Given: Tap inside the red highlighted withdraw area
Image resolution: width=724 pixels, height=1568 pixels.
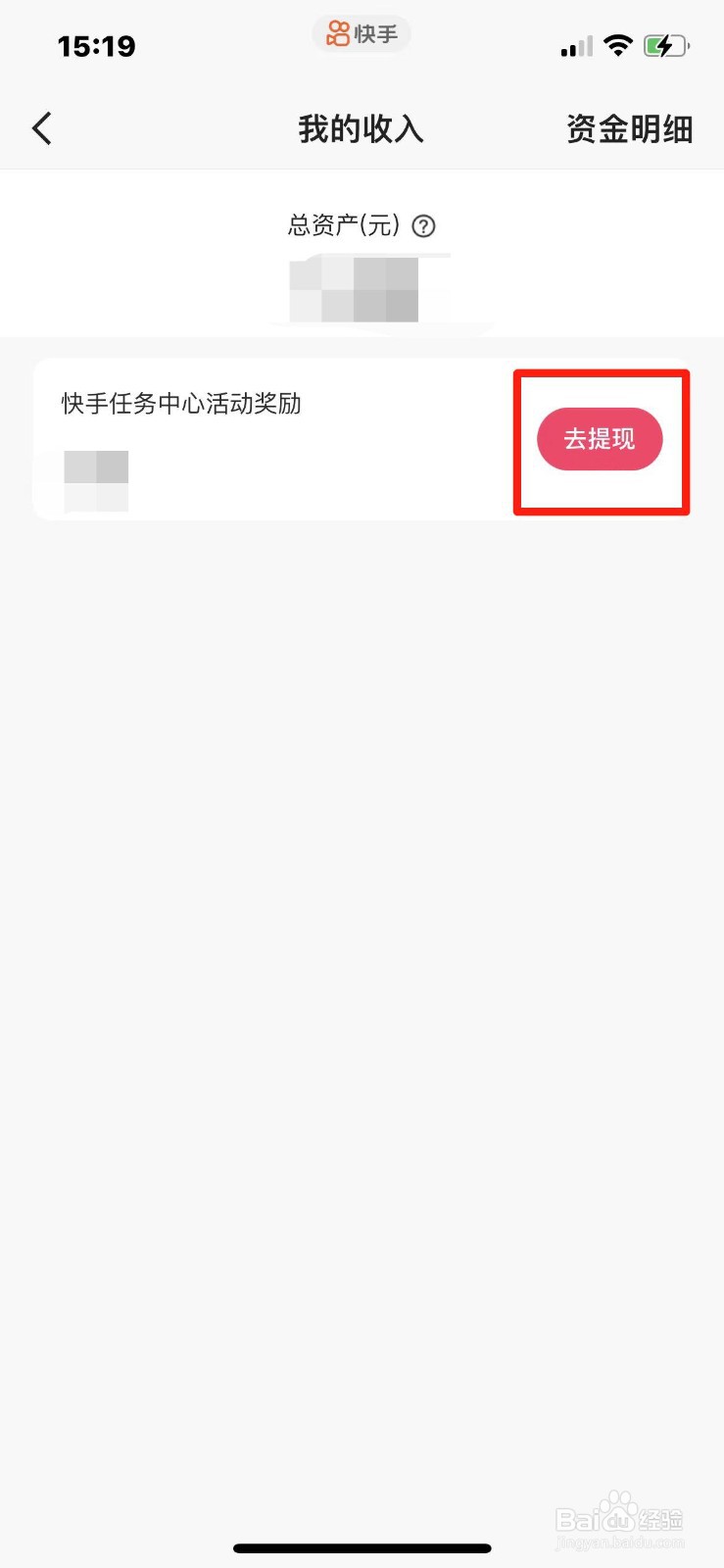Looking at the screenshot, I should 600,440.
